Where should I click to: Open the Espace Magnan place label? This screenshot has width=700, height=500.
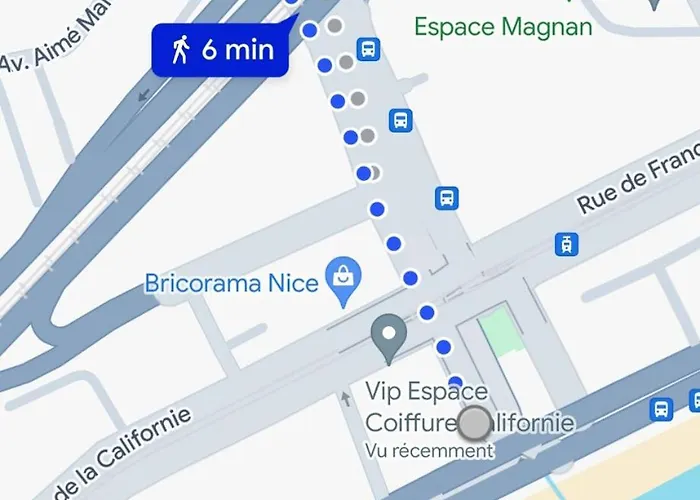(x=503, y=27)
